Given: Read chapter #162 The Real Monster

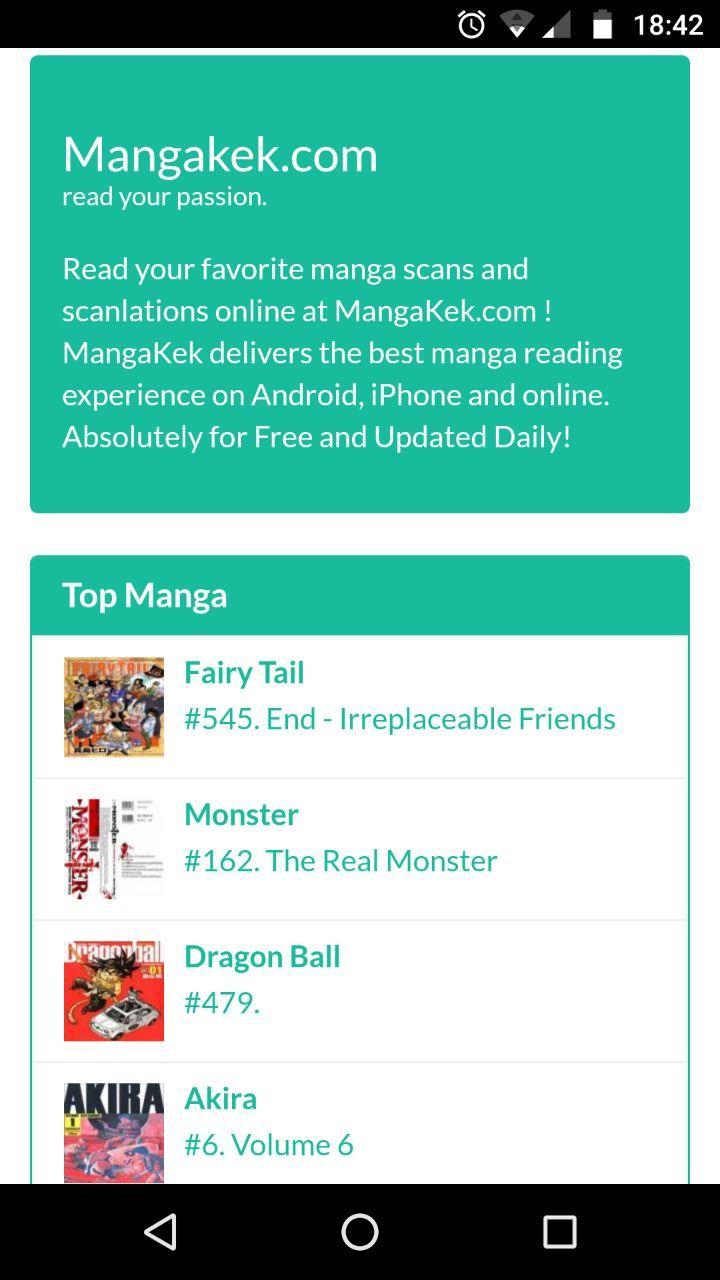Looking at the screenshot, I should click(x=340, y=861).
